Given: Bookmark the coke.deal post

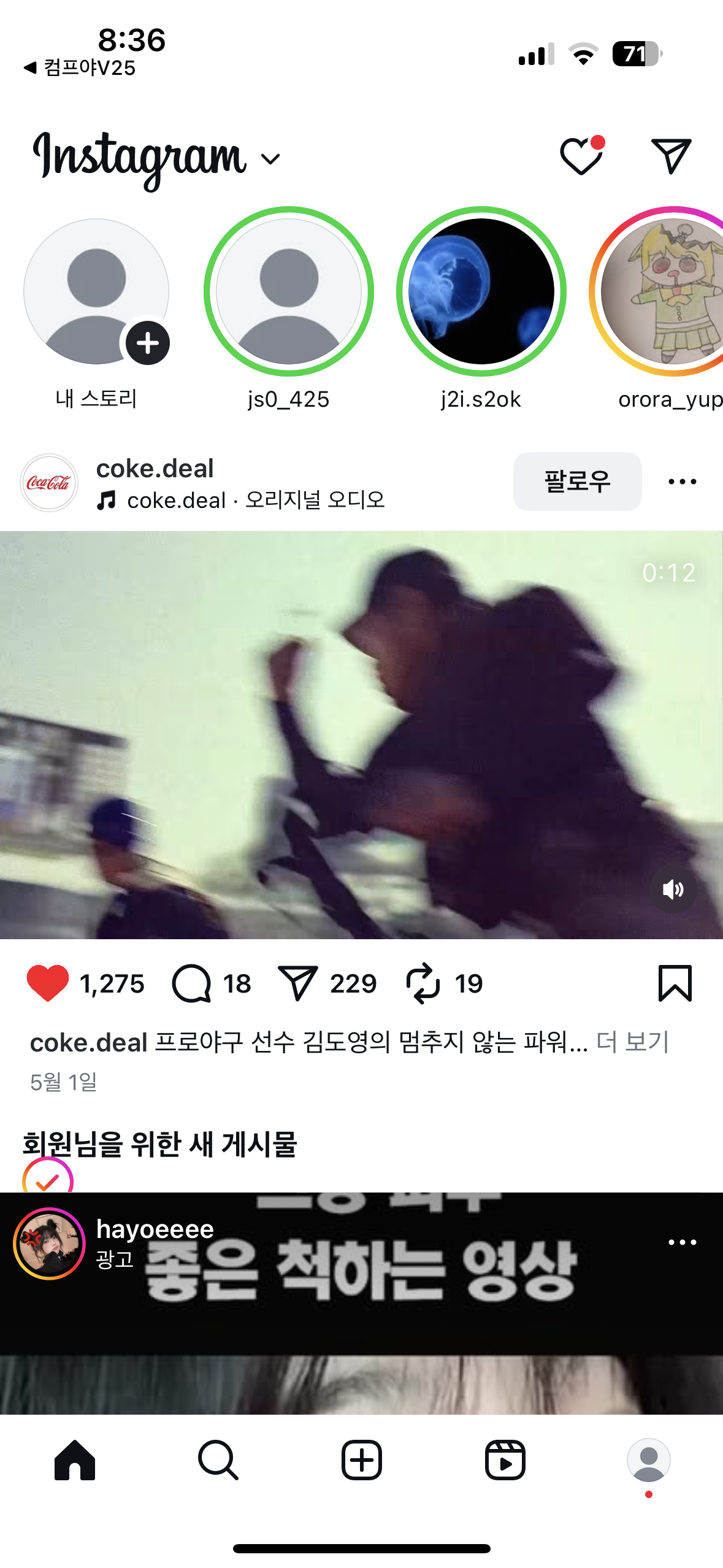Looking at the screenshot, I should [675, 983].
